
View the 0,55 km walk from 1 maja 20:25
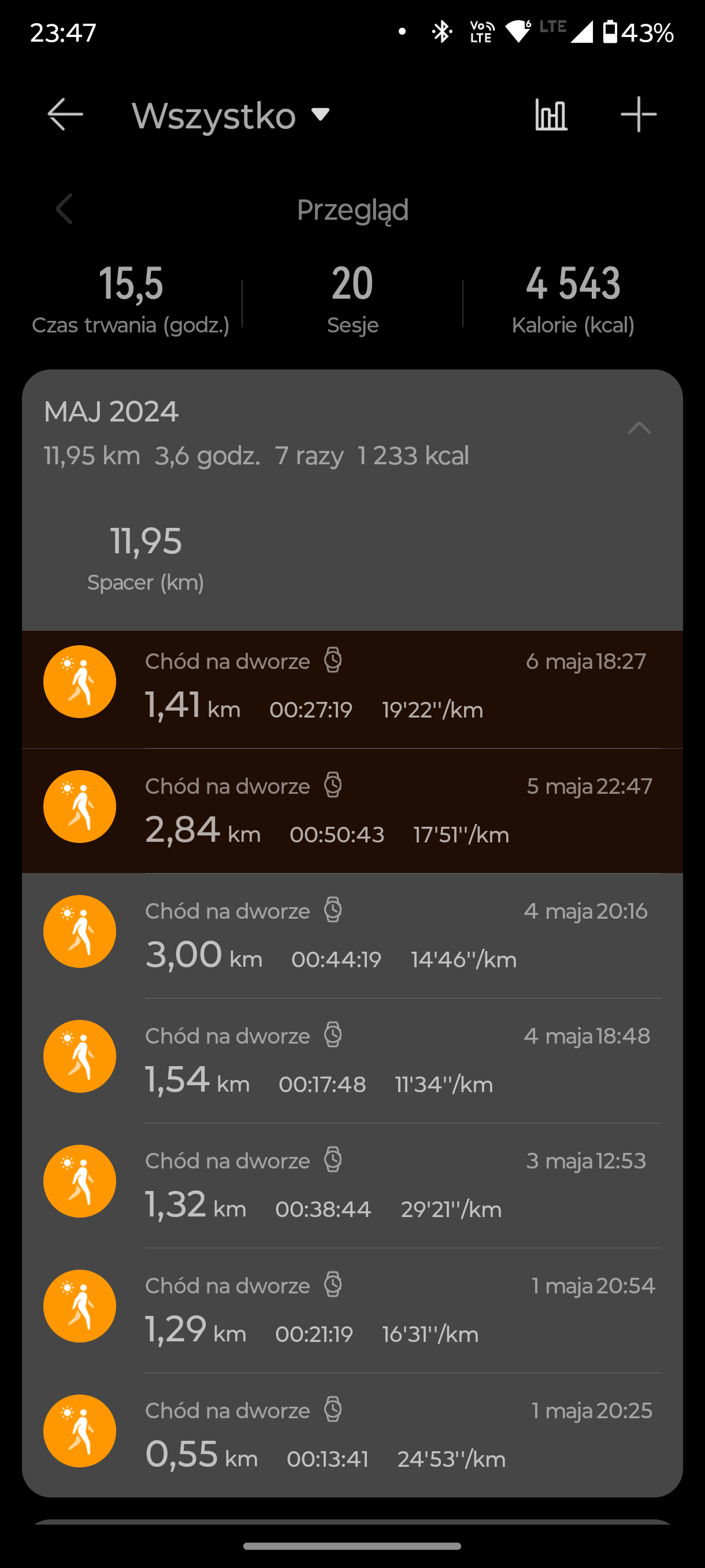pos(352,1434)
